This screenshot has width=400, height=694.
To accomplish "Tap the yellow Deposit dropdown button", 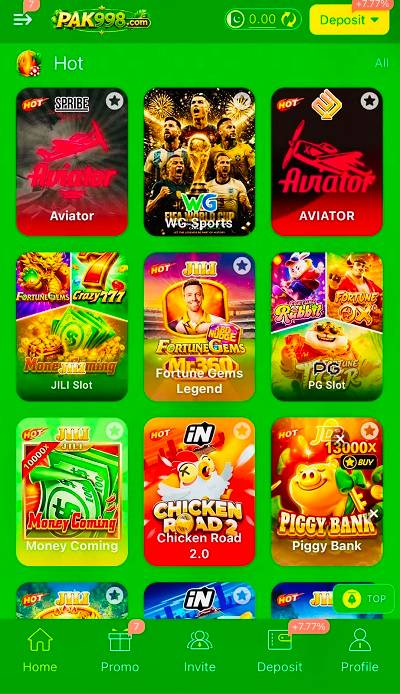I will click(x=349, y=20).
